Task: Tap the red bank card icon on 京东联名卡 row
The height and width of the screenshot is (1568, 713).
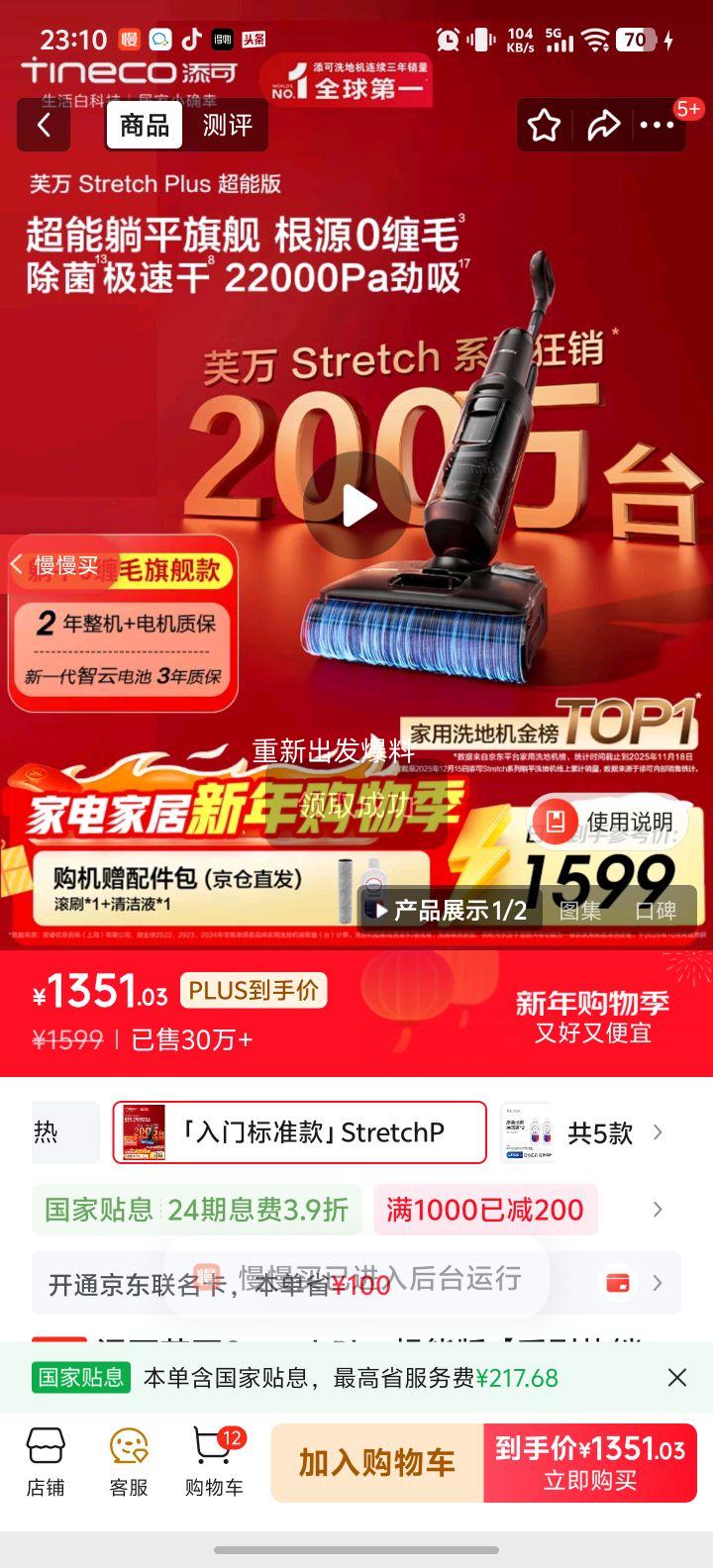Action: (x=620, y=1282)
